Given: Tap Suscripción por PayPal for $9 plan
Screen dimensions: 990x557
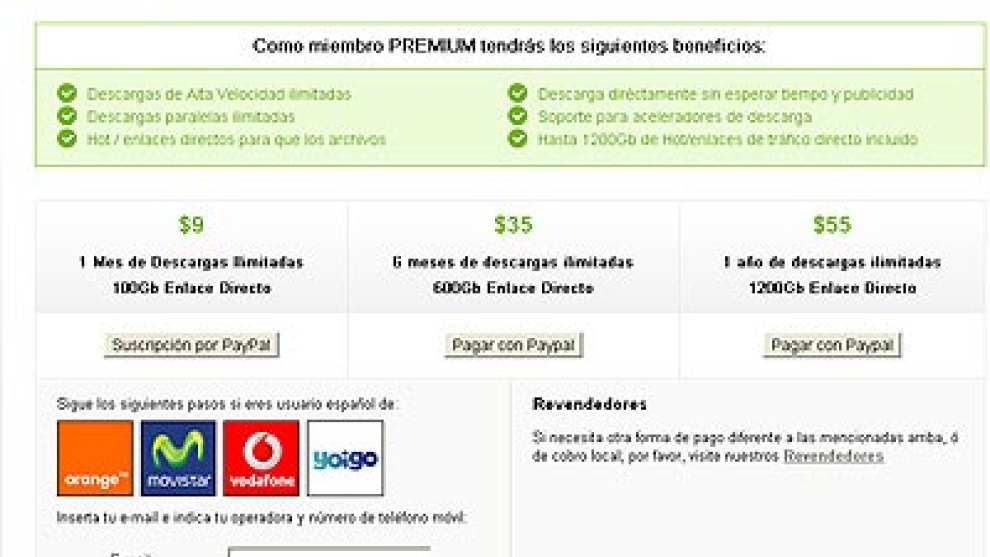Looking at the screenshot, I should tap(192, 345).
